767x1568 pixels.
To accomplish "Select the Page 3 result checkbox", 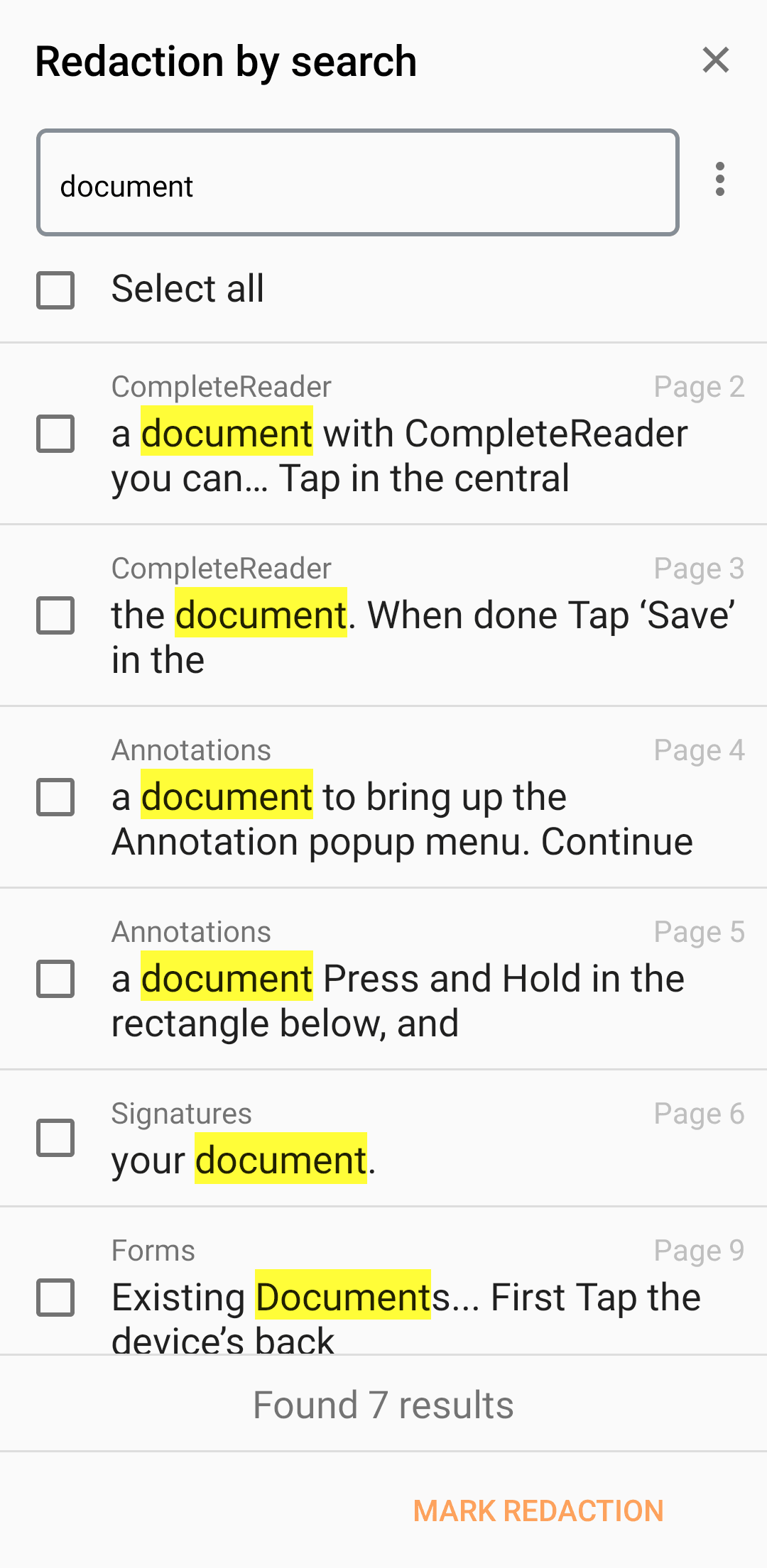I will tap(55, 615).
